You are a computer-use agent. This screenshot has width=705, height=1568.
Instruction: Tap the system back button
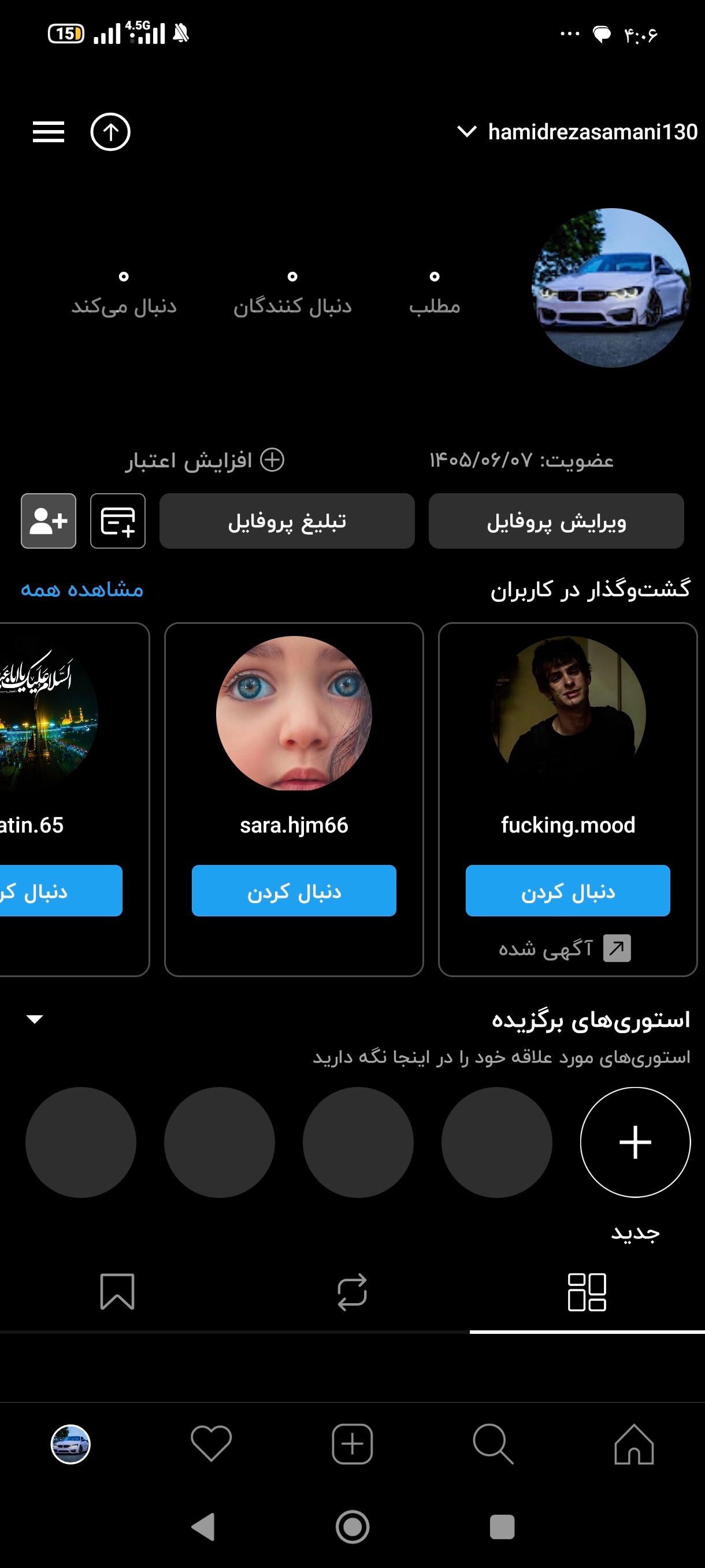coord(204,1526)
